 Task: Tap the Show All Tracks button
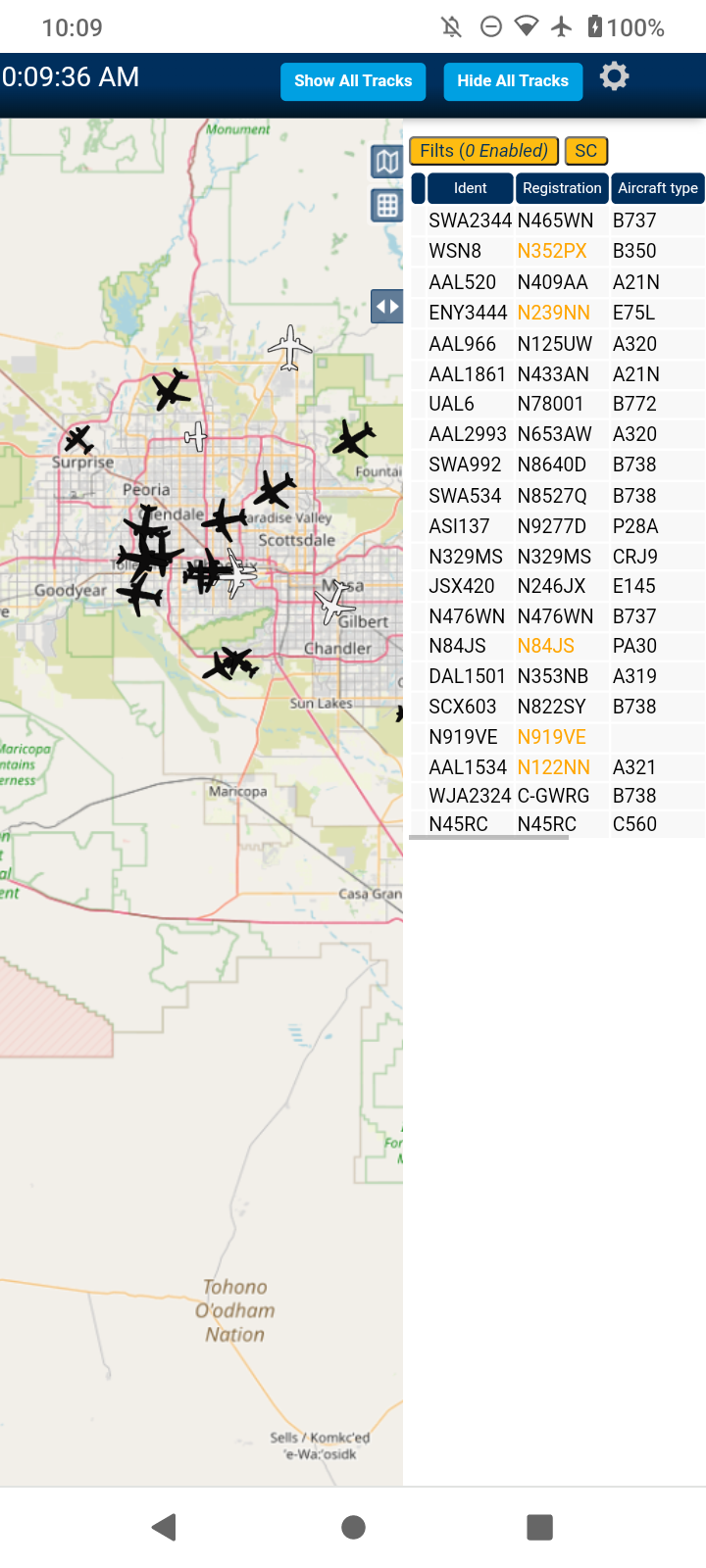click(353, 81)
